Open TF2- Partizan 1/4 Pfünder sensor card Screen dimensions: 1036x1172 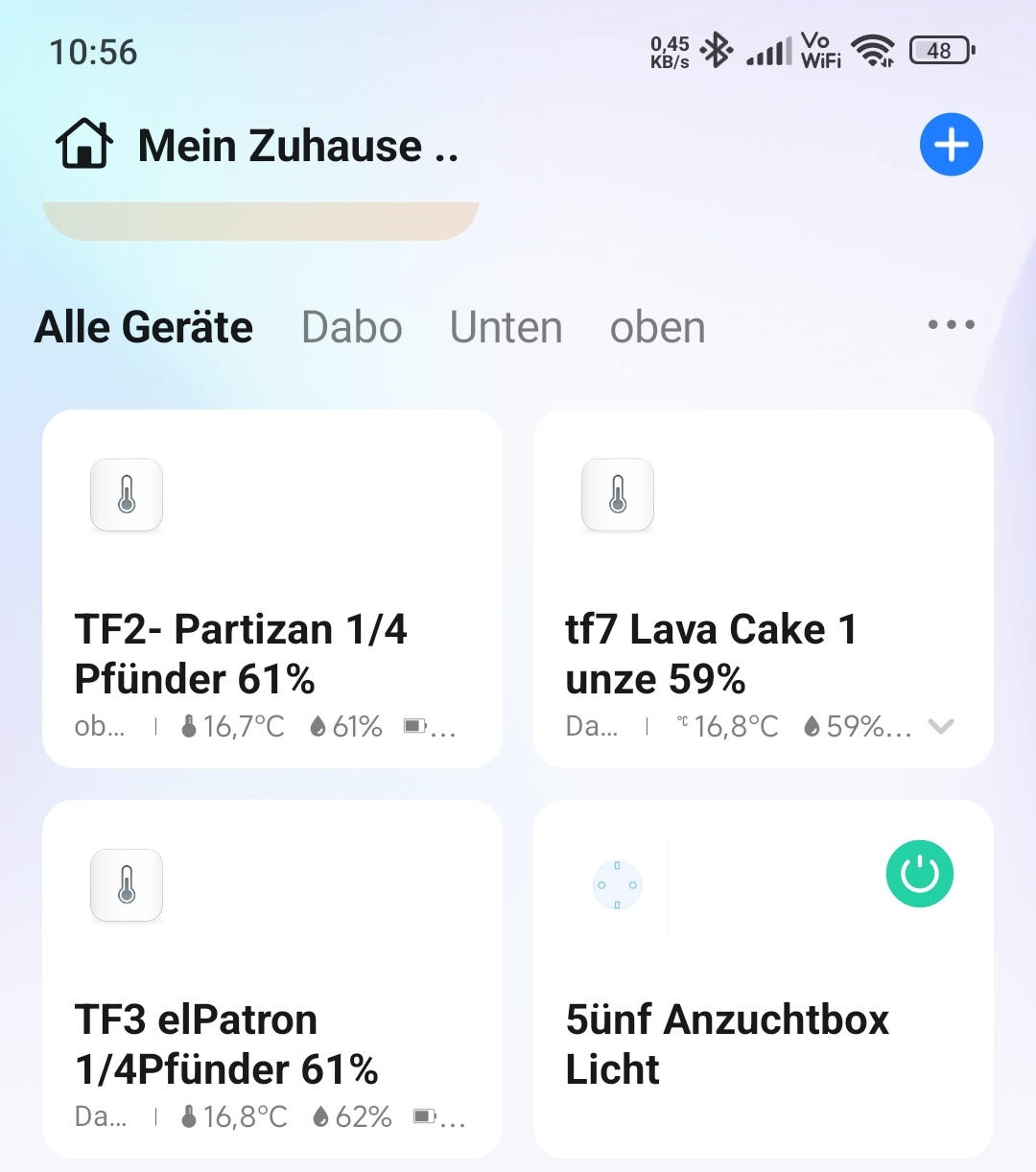point(271,588)
